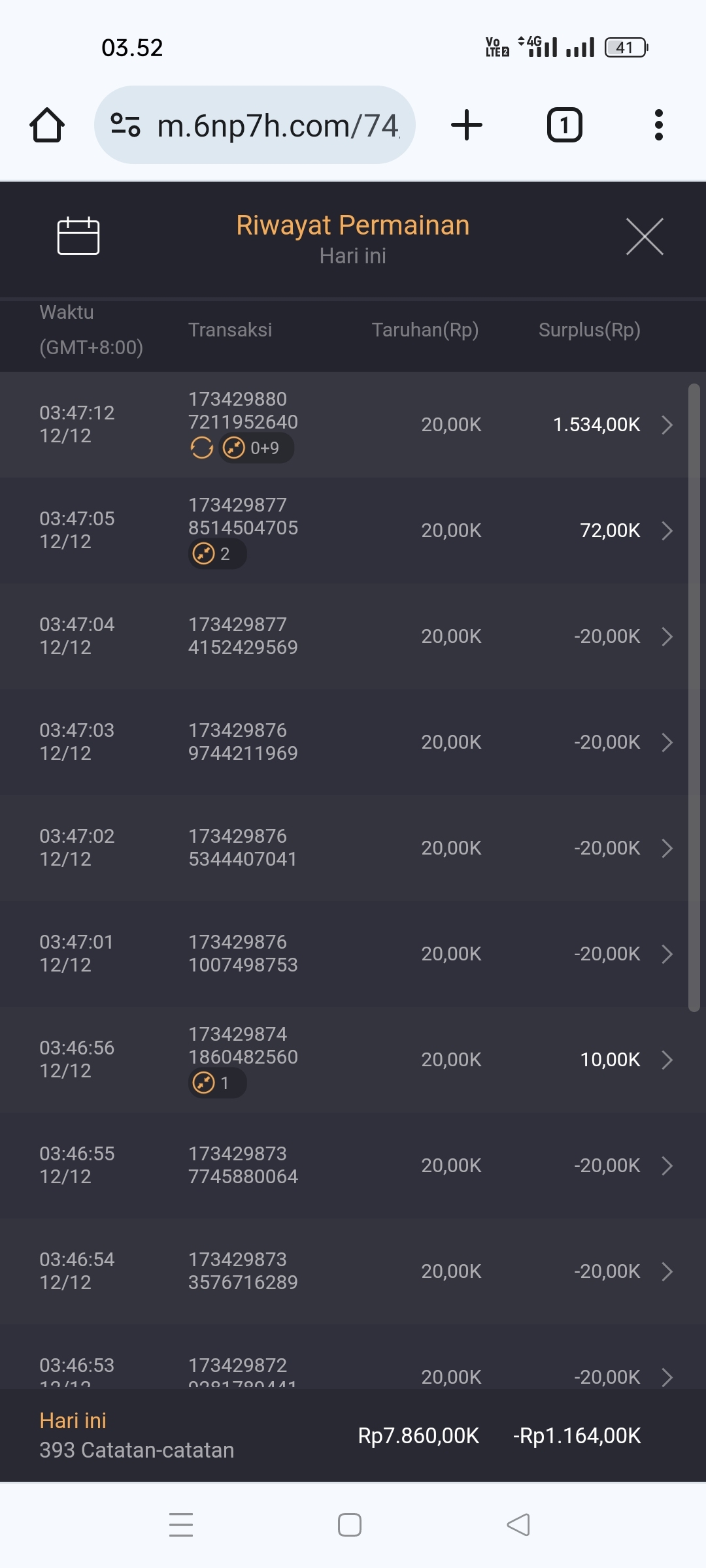Open the calendar date picker icon
Screen dimensions: 706x1568
pyautogui.click(x=78, y=236)
